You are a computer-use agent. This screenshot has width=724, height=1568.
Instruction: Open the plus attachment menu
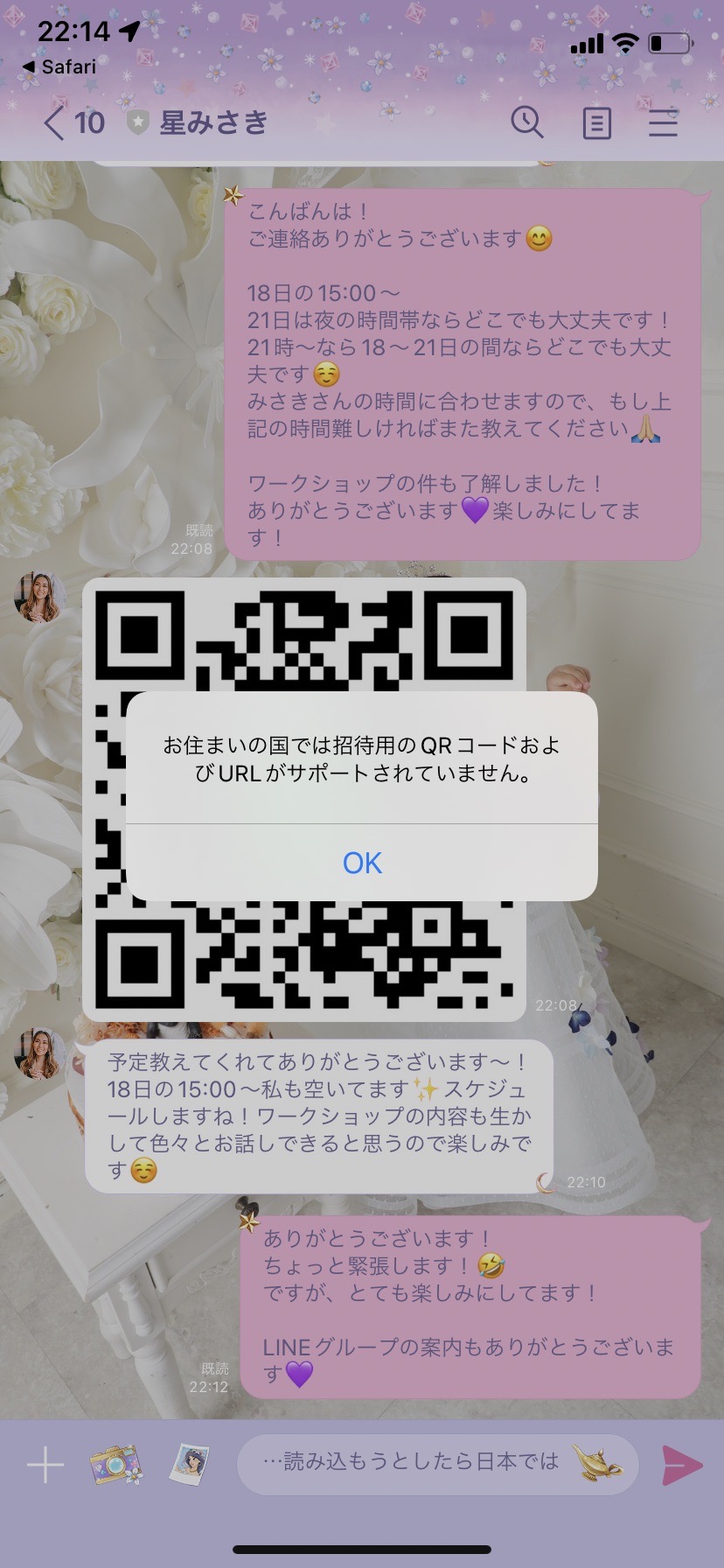click(45, 1465)
